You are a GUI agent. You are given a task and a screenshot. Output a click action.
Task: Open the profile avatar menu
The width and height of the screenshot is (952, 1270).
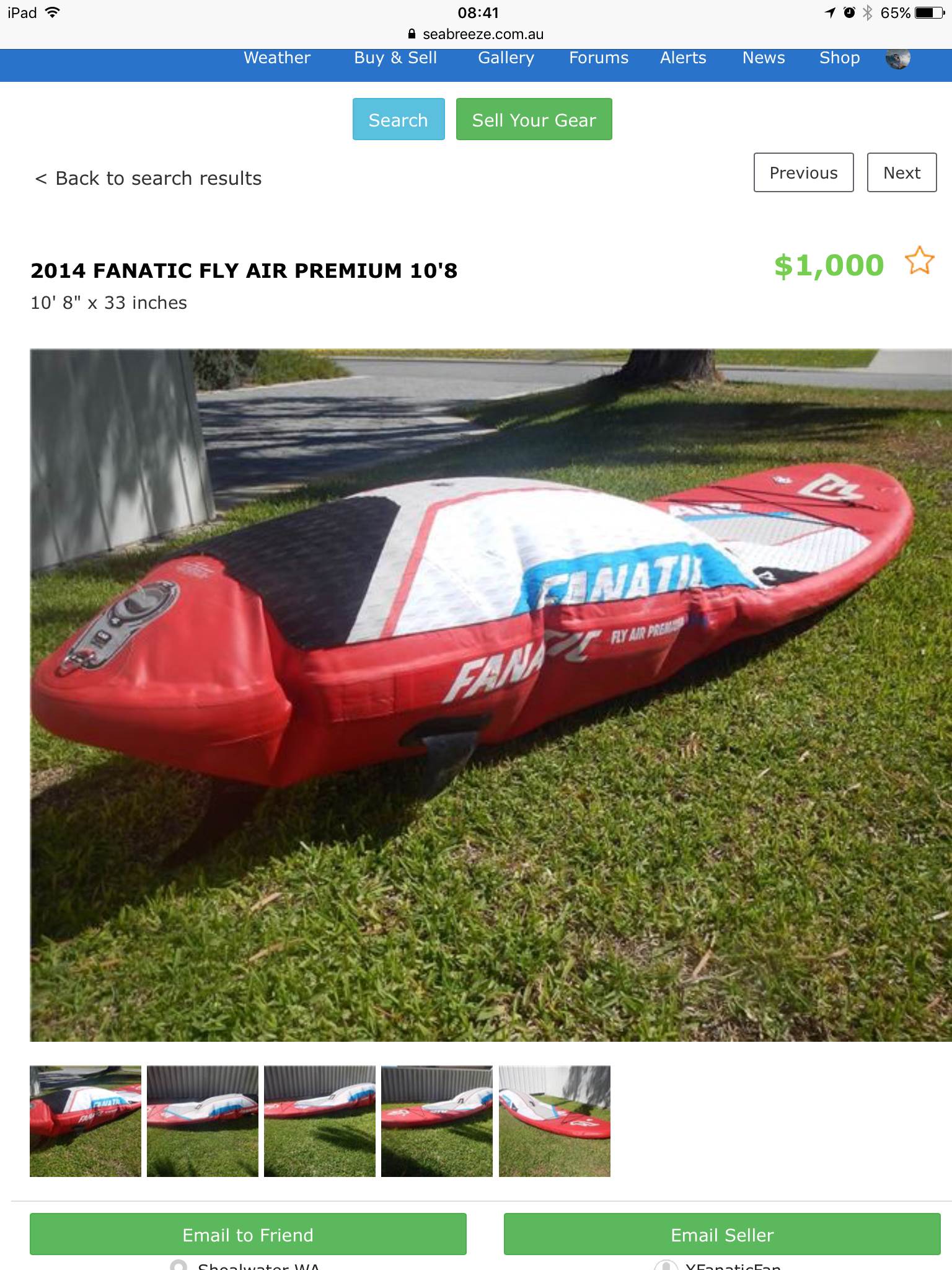[x=897, y=58]
